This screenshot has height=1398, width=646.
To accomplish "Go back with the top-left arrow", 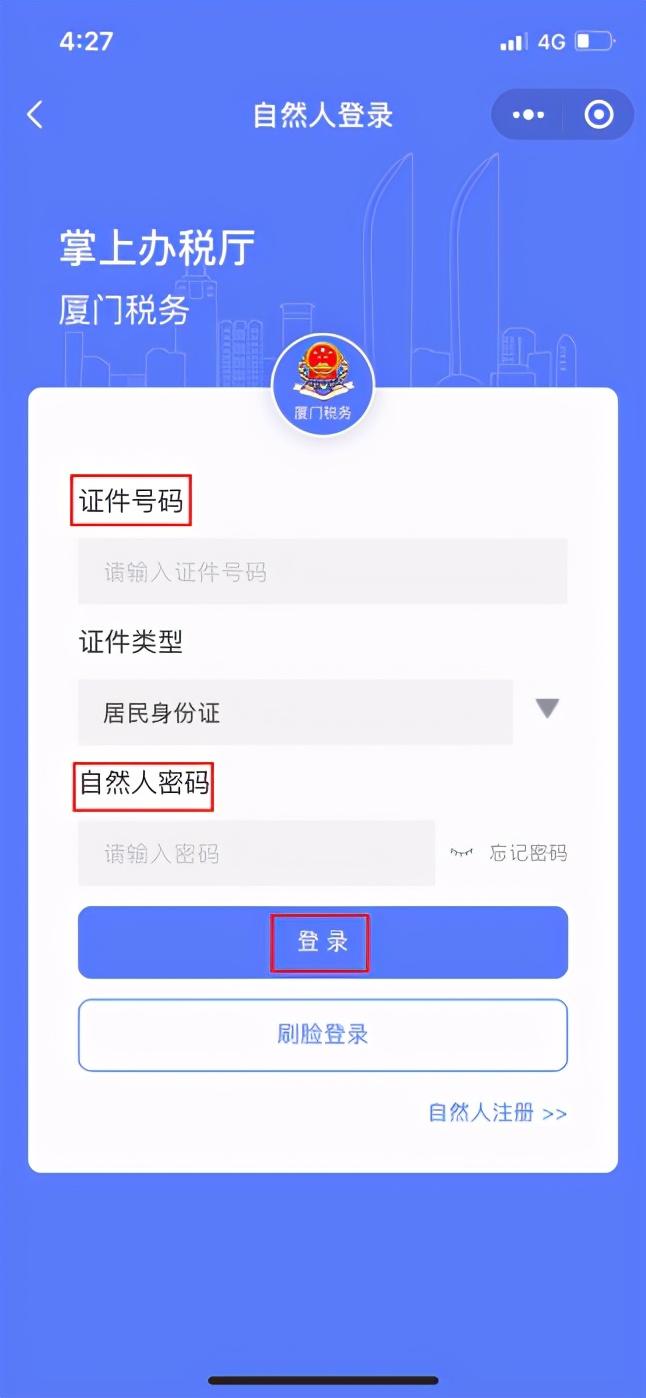I will tap(35, 115).
